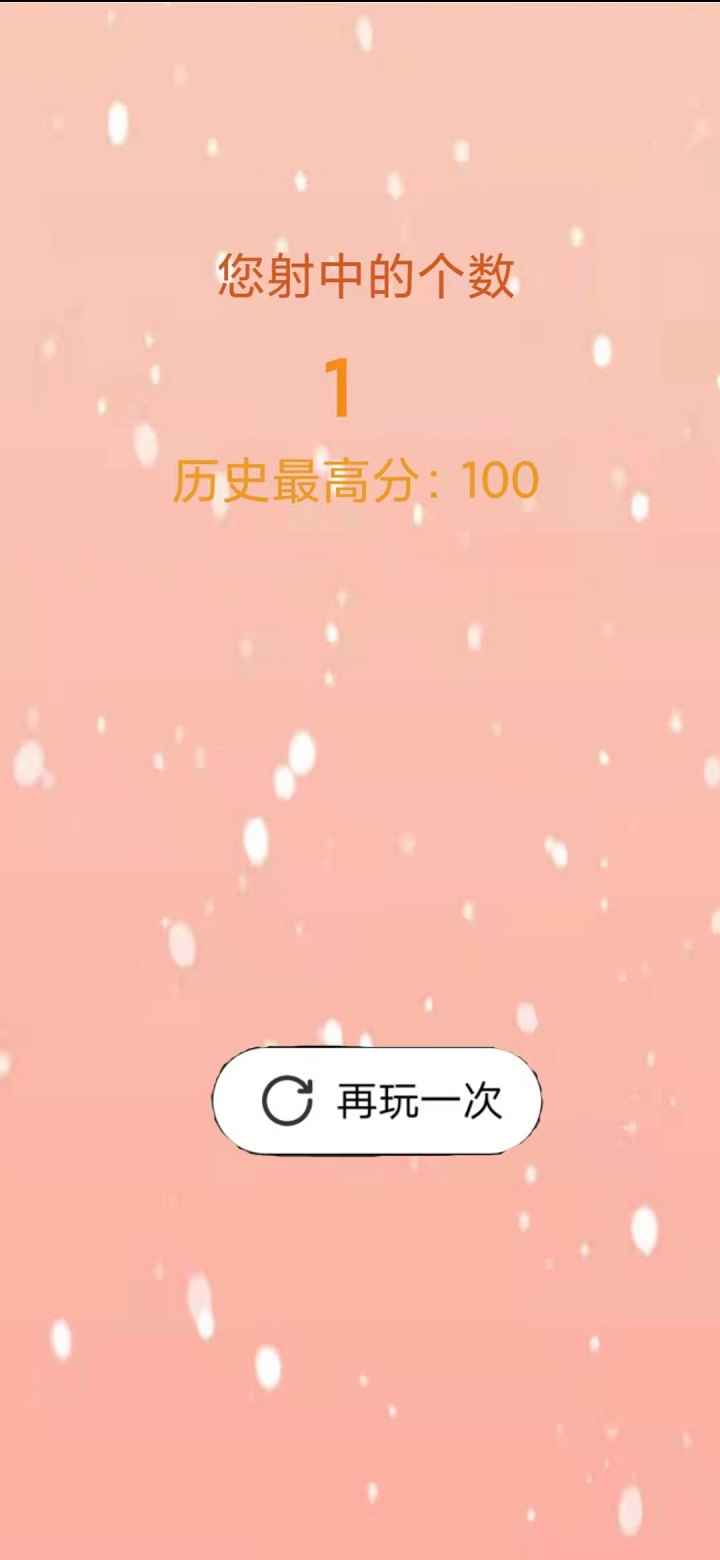Click the 再玩一次 button to play again
The width and height of the screenshot is (720, 1560).
click(378, 1098)
